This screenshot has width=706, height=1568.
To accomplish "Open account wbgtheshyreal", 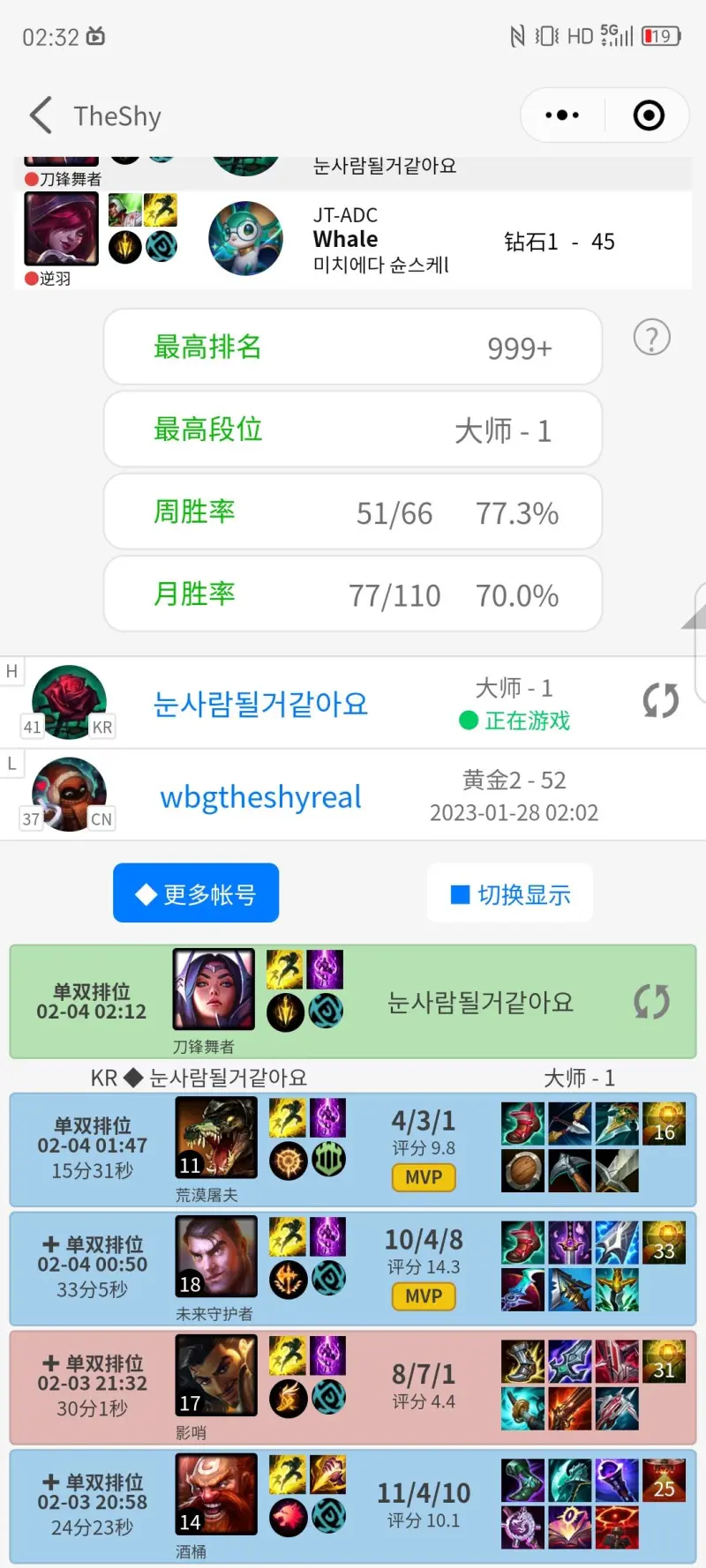I will (260, 796).
